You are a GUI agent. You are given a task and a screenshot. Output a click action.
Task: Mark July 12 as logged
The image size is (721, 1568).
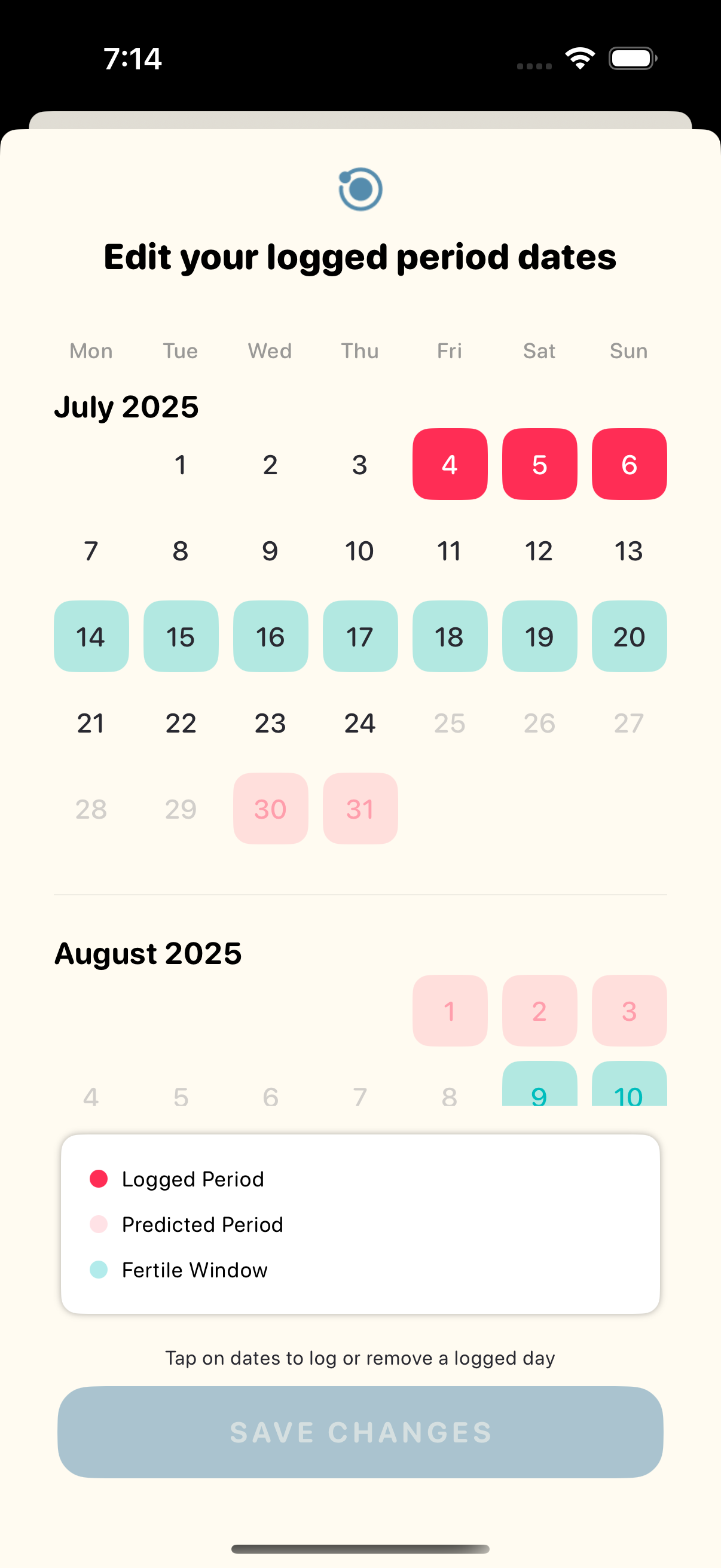click(539, 550)
